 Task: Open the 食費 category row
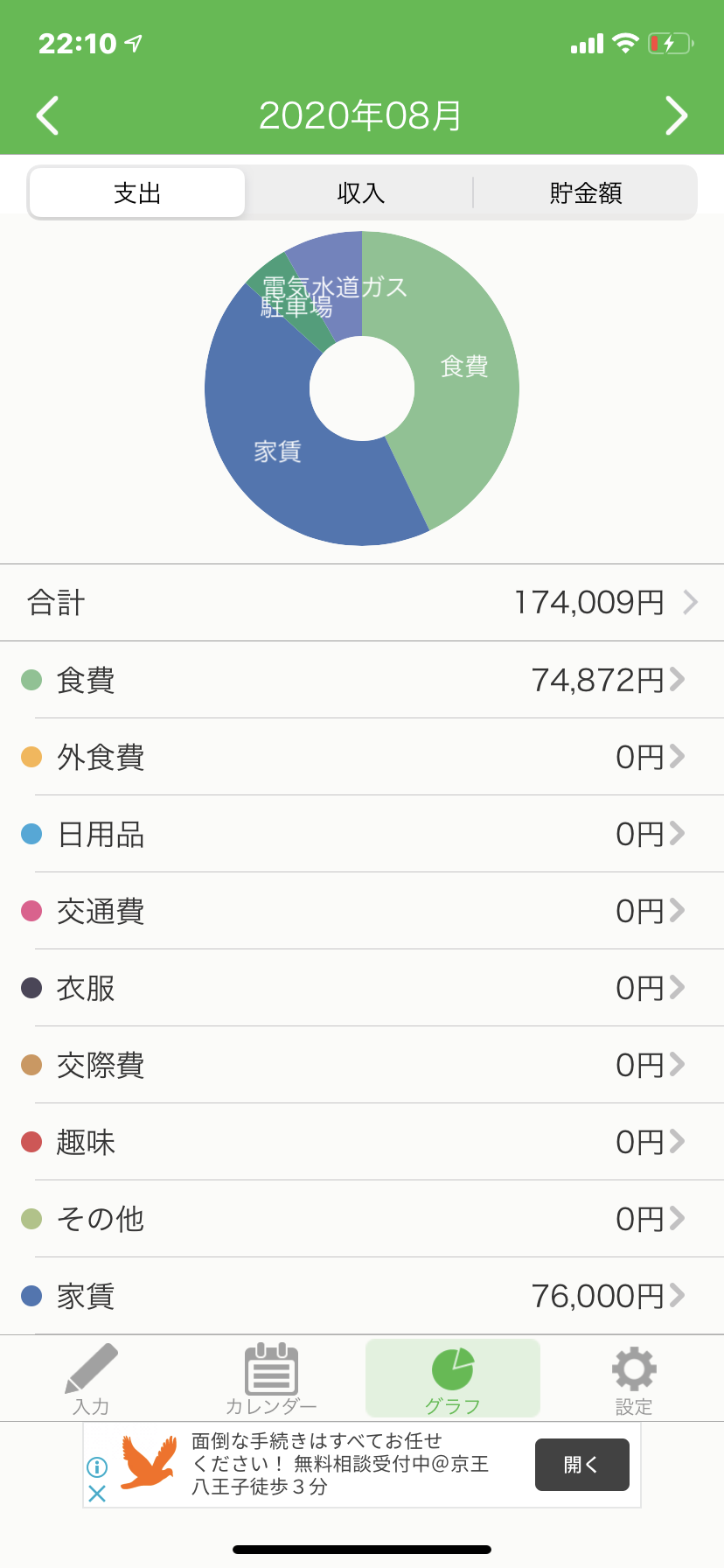pyautogui.click(x=362, y=680)
